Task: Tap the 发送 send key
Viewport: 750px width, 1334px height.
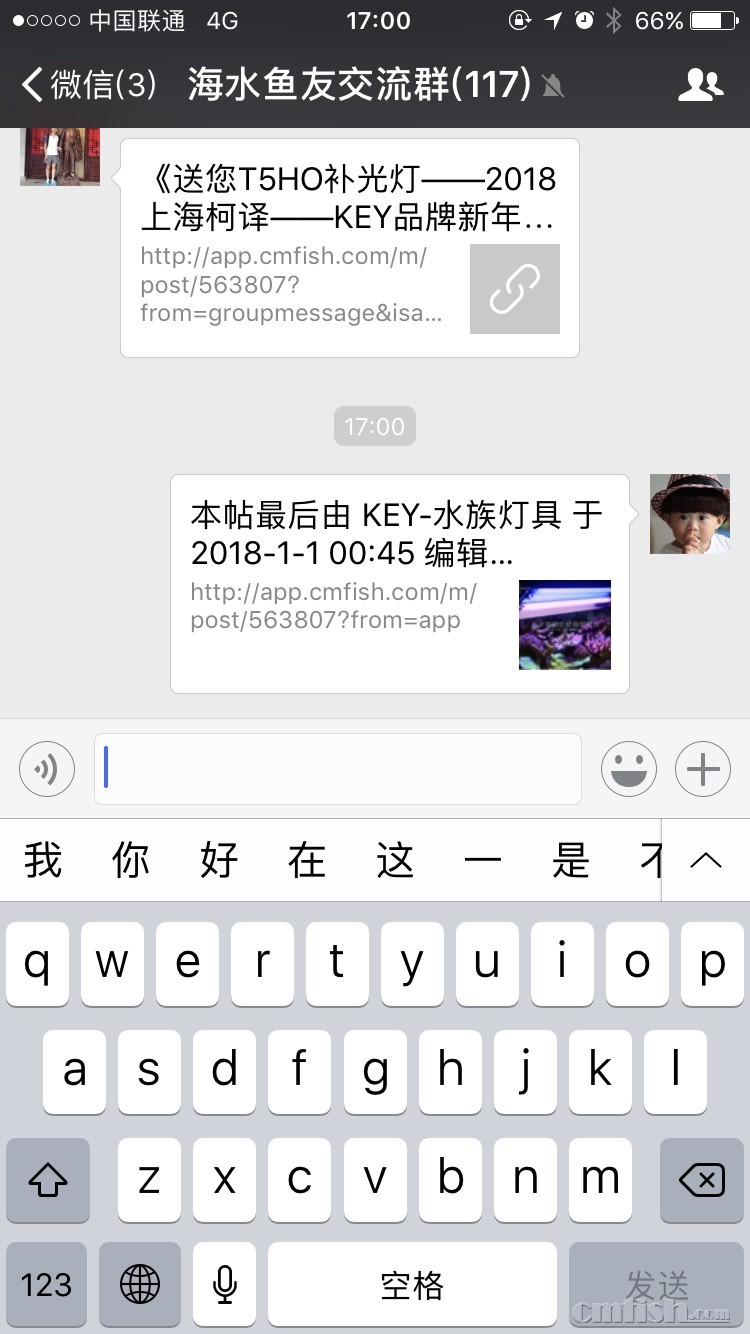Action: pyautogui.click(x=656, y=1285)
